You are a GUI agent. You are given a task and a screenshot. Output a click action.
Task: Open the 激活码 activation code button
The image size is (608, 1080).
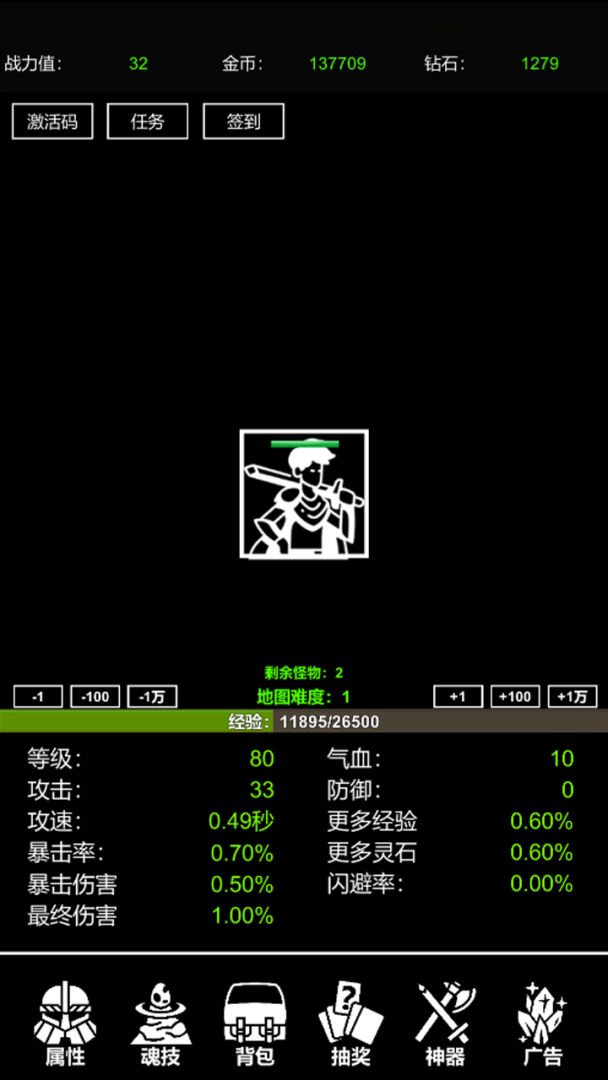[53, 122]
